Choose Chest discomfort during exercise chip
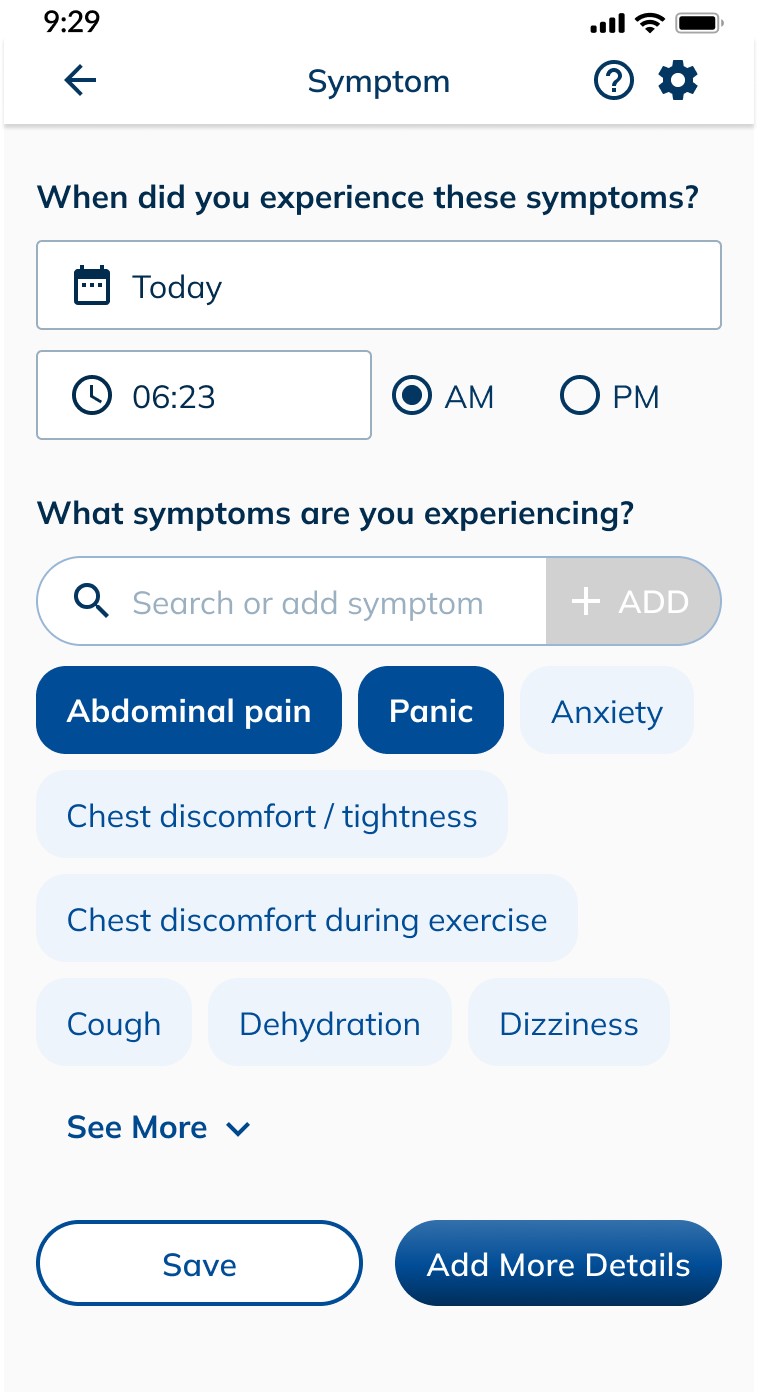The width and height of the screenshot is (758, 1392). (x=307, y=918)
